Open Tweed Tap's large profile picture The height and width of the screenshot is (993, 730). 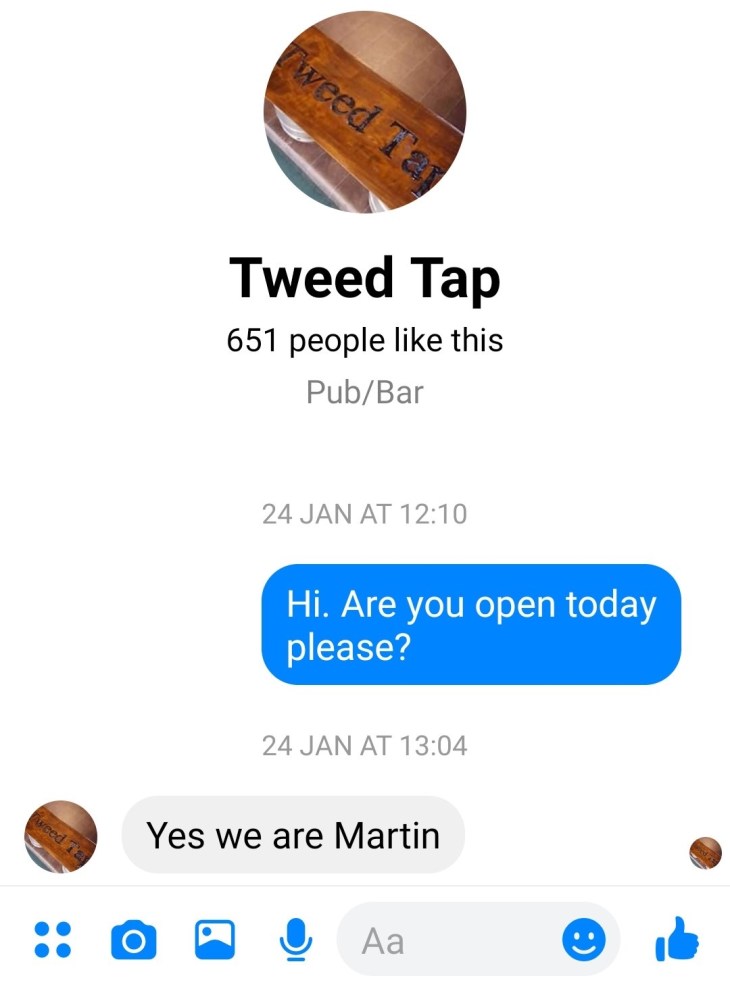coord(364,112)
